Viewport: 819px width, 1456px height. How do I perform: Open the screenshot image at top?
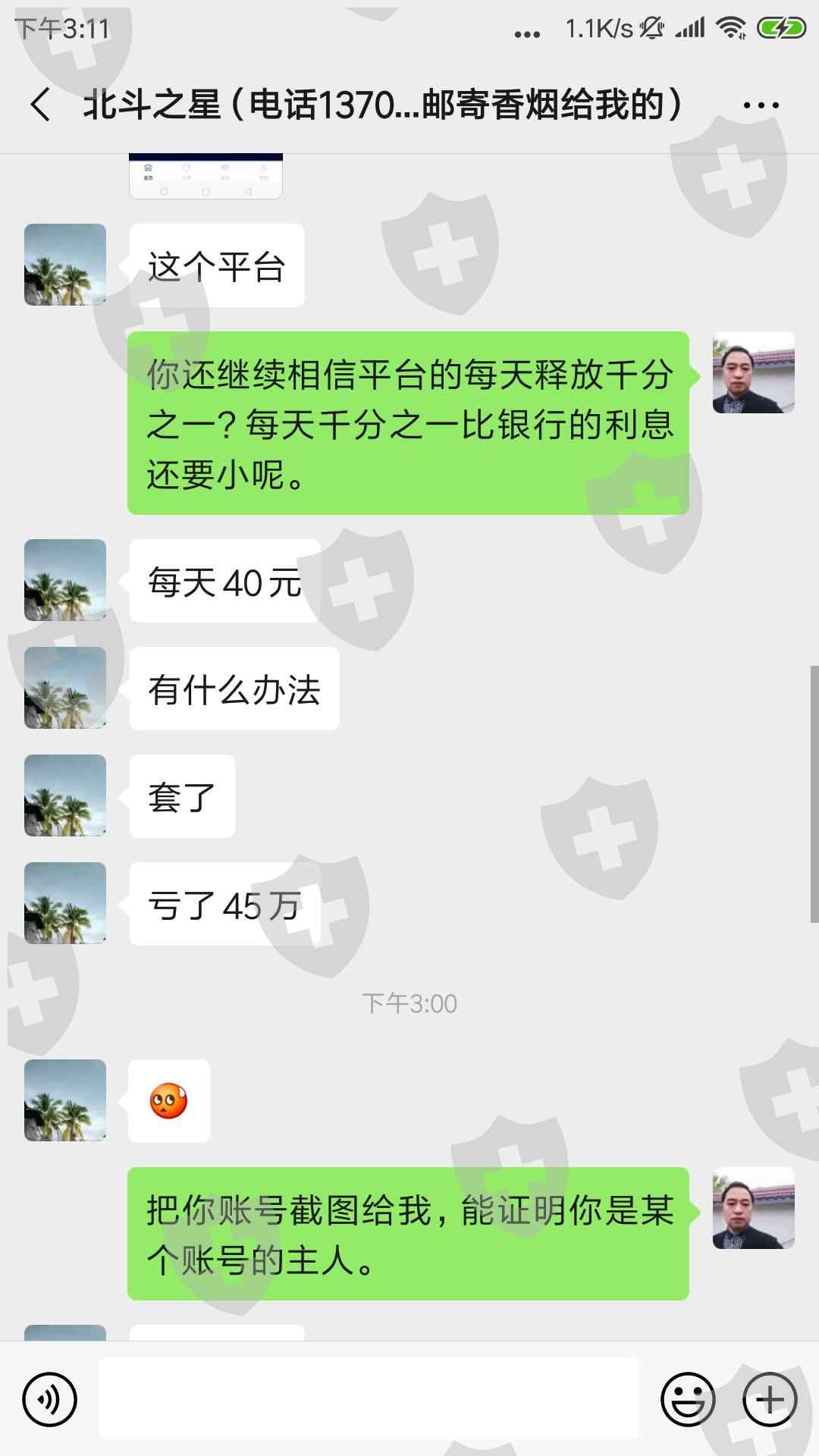tap(206, 176)
